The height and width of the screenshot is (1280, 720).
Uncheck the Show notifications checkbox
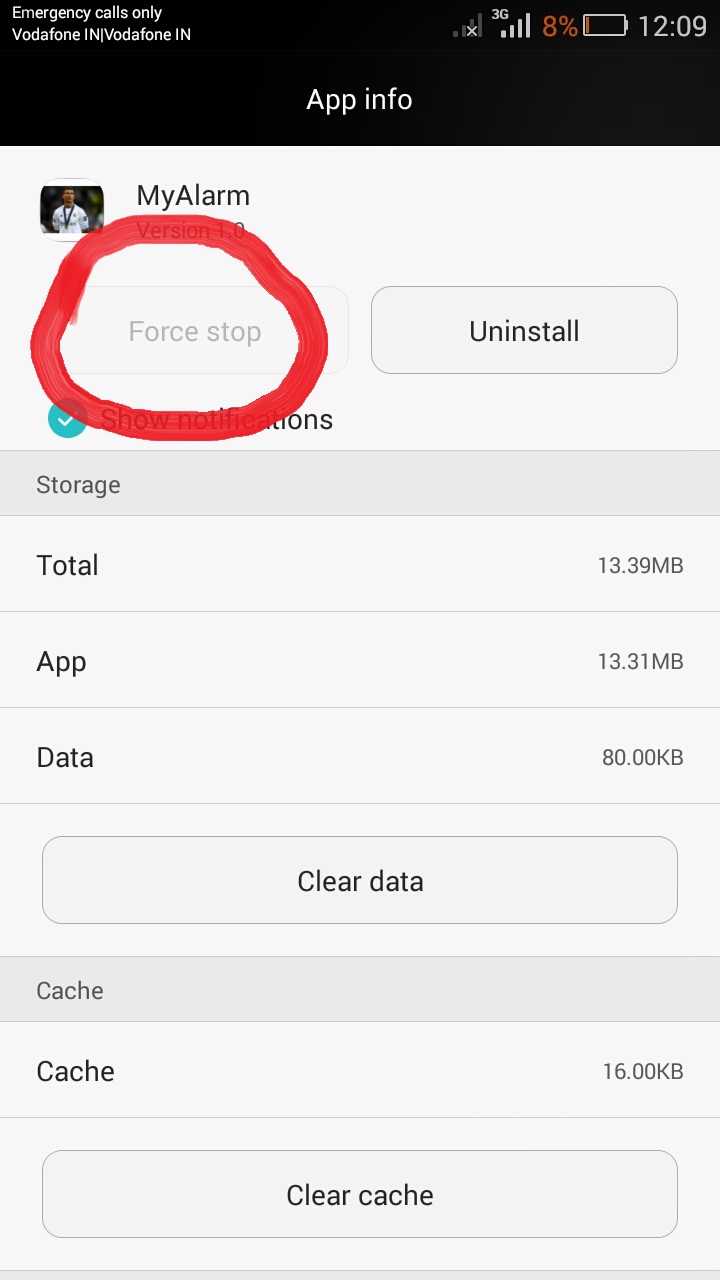pyautogui.click(x=67, y=419)
